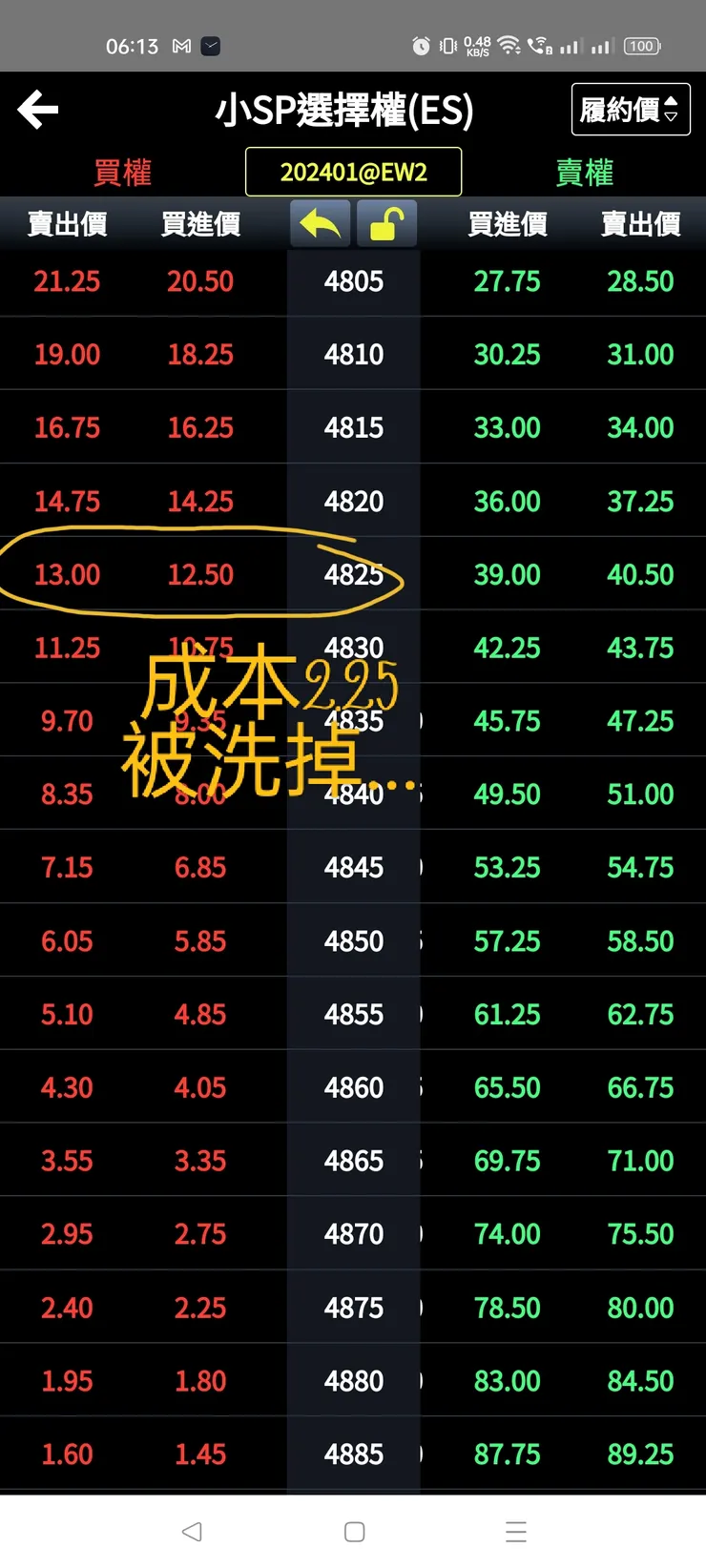The image size is (706, 1568).
Task: Tap call ask price 13.00
Action: pyautogui.click(x=67, y=575)
